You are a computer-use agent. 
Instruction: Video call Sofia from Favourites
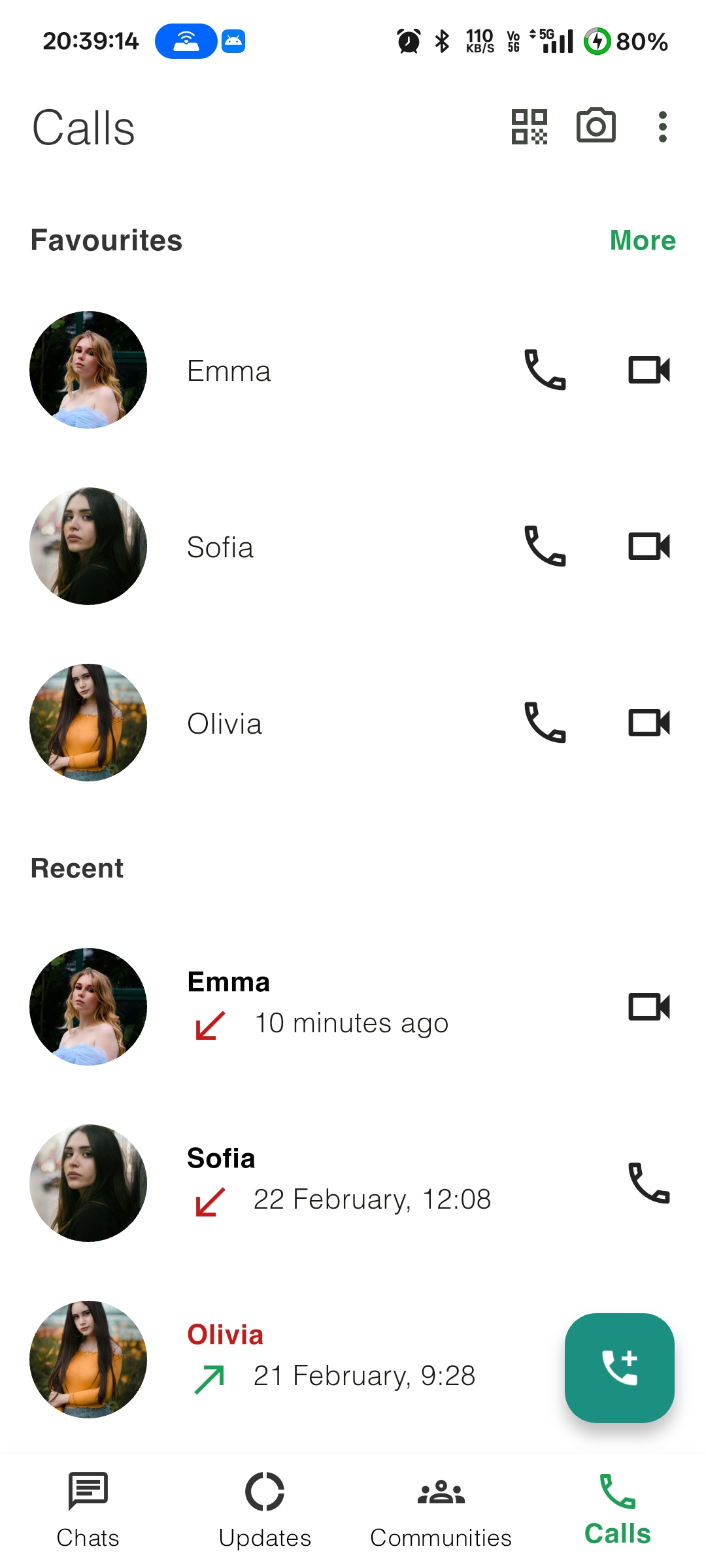point(648,546)
